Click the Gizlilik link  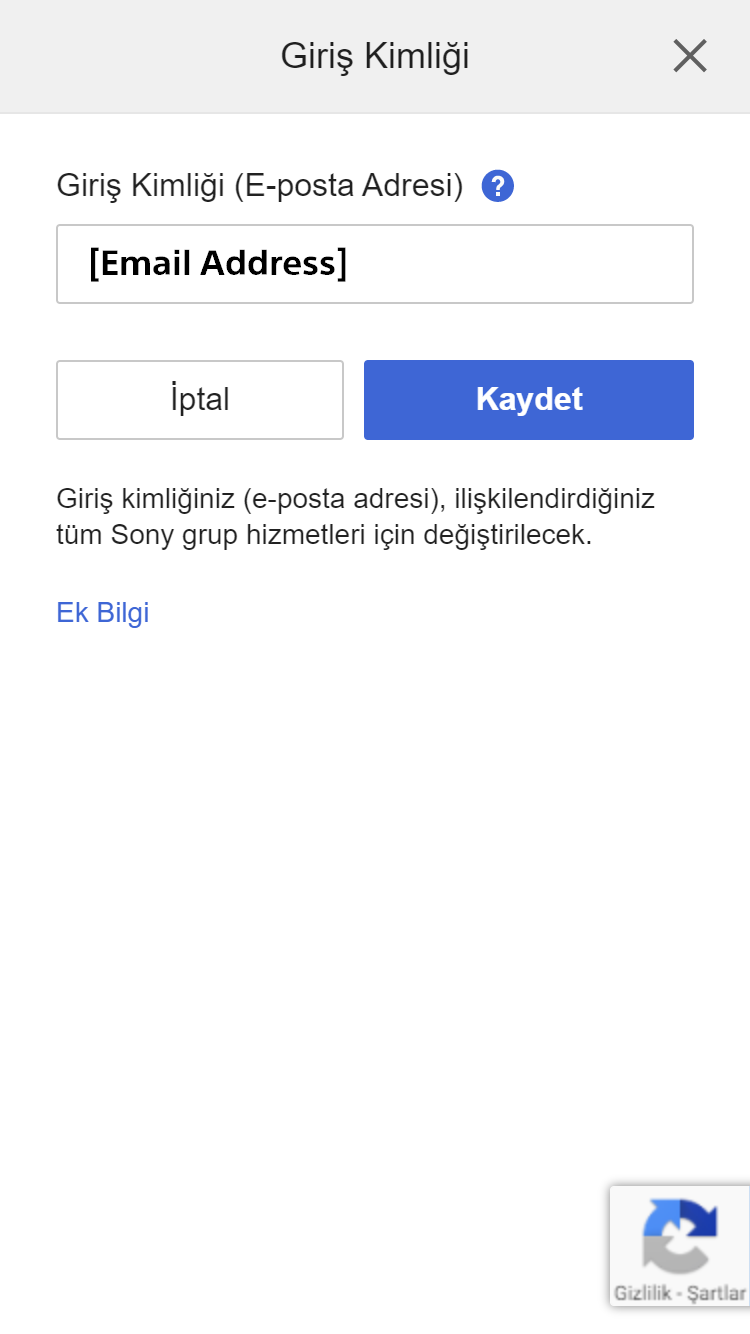pos(640,1292)
